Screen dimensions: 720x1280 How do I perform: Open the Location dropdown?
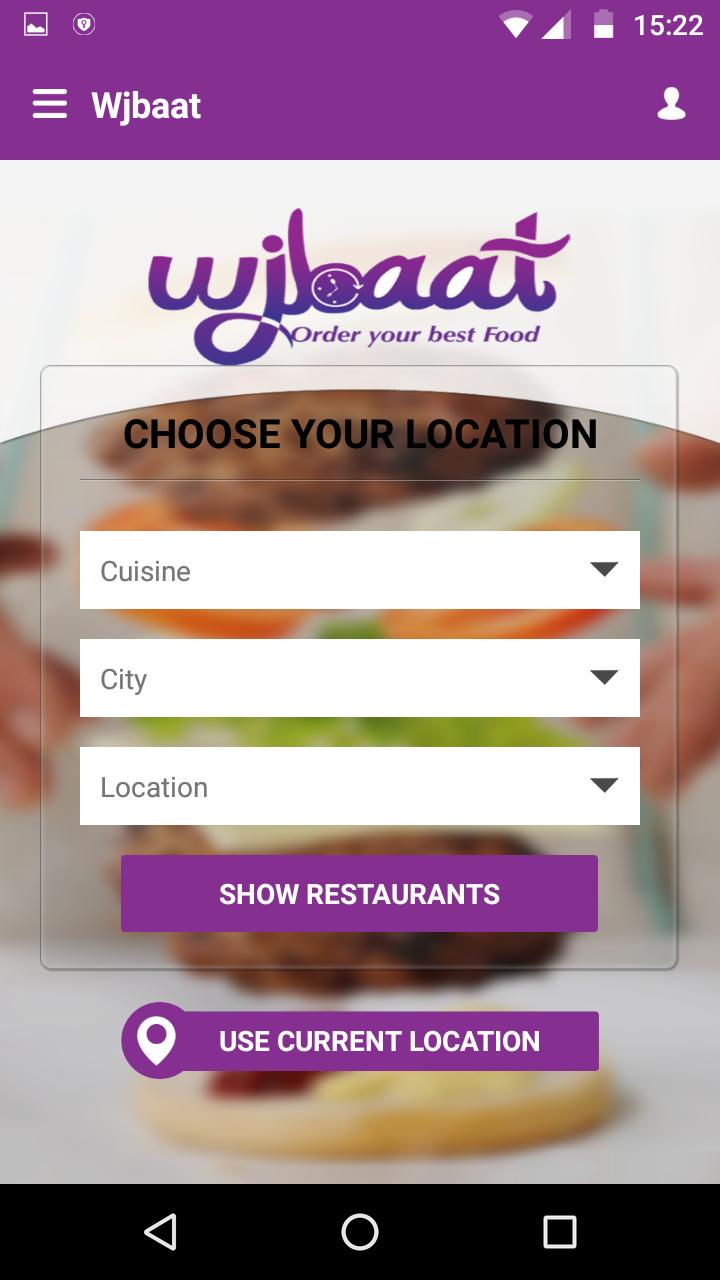coord(360,786)
